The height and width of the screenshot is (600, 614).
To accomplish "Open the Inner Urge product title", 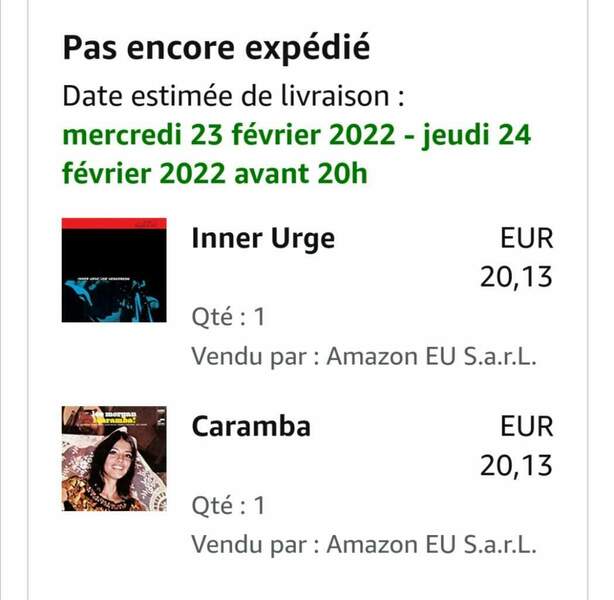I will click(x=263, y=239).
